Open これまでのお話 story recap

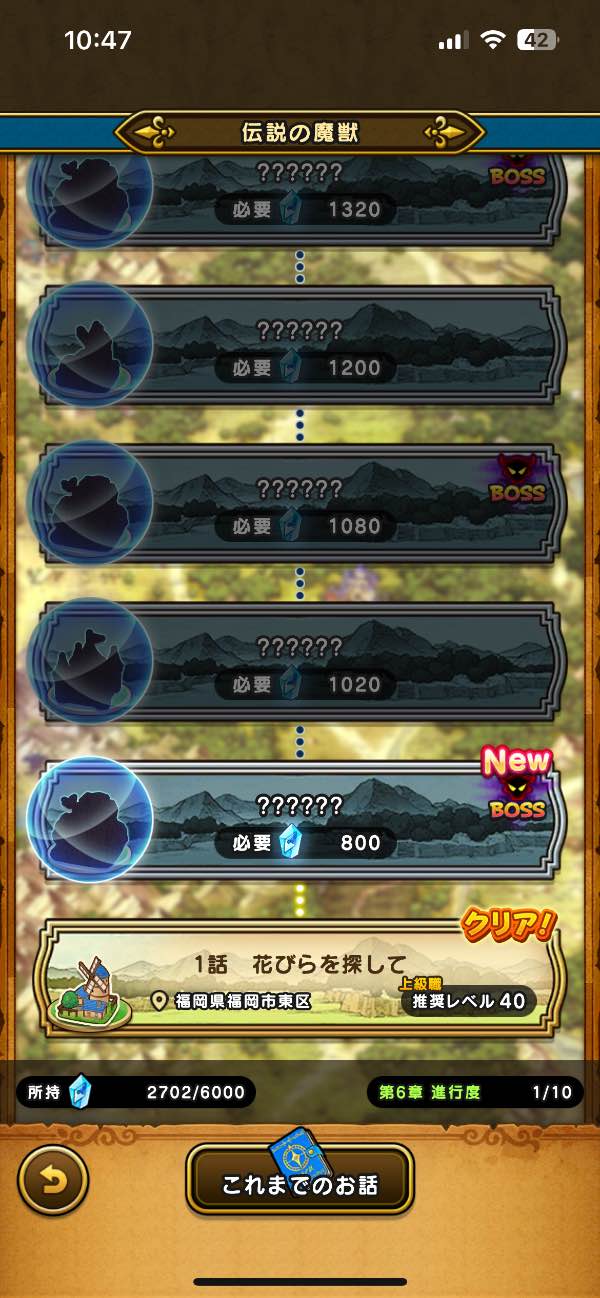300,1184
